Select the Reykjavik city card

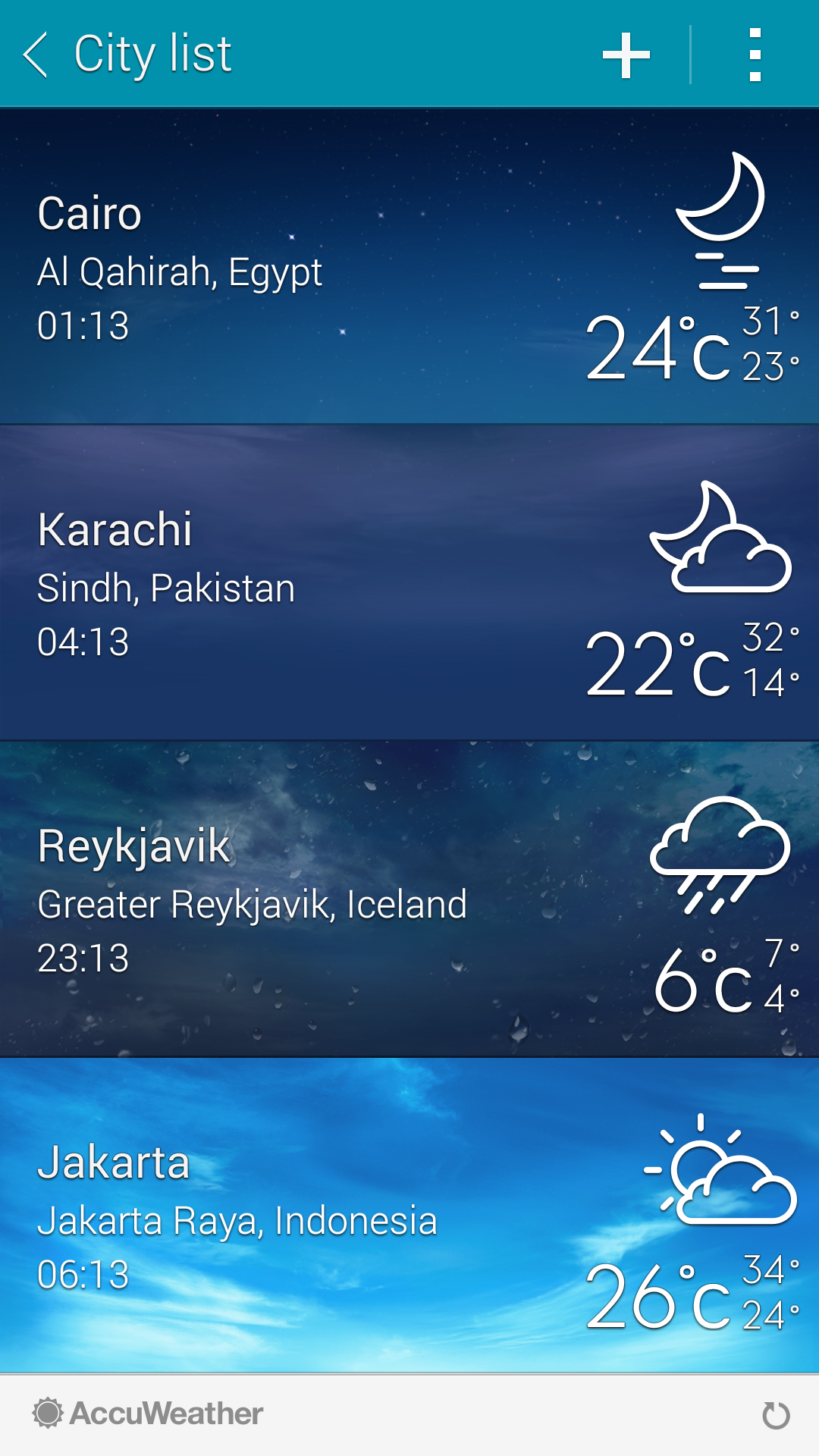click(x=409, y=899)
